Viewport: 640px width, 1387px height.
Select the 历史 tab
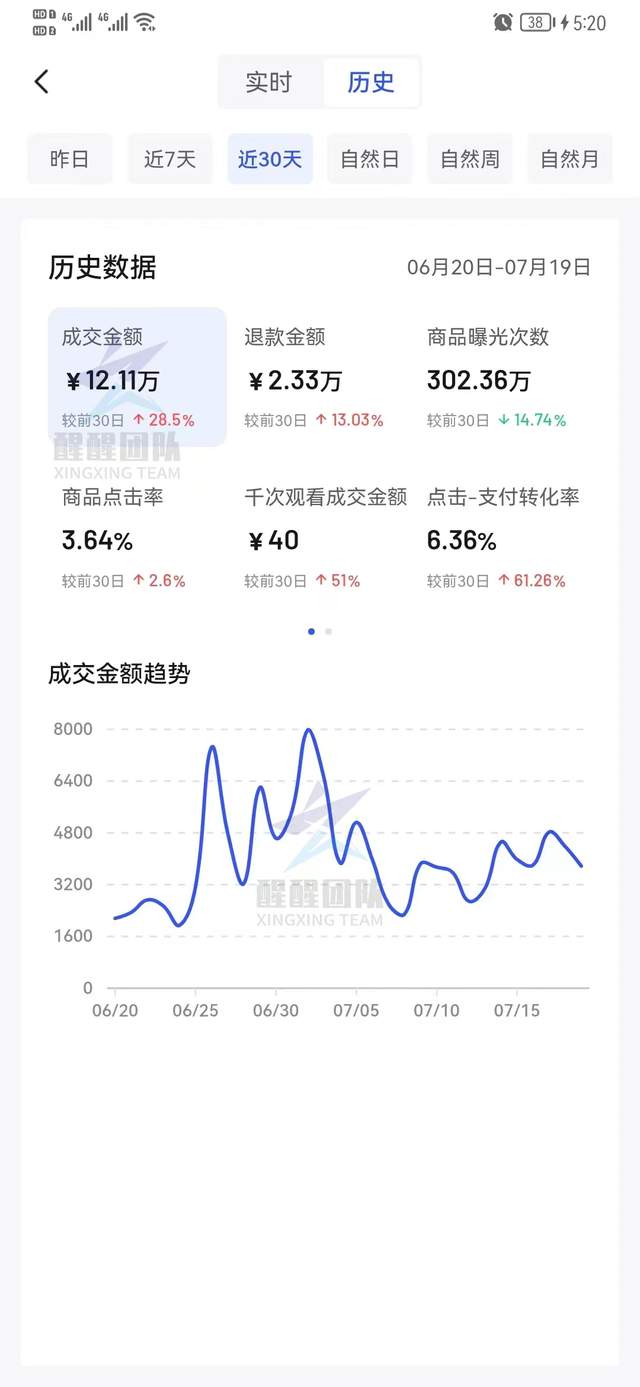(x=371, y=82)
